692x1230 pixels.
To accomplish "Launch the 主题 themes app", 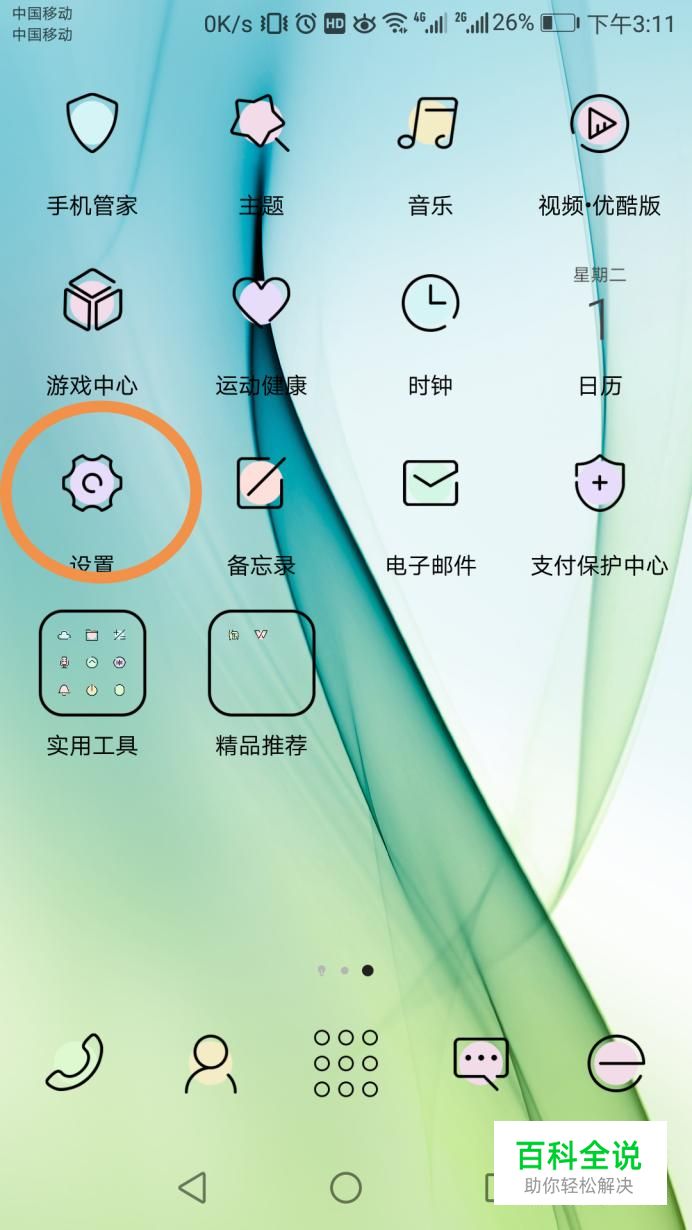I will [261, 124].
